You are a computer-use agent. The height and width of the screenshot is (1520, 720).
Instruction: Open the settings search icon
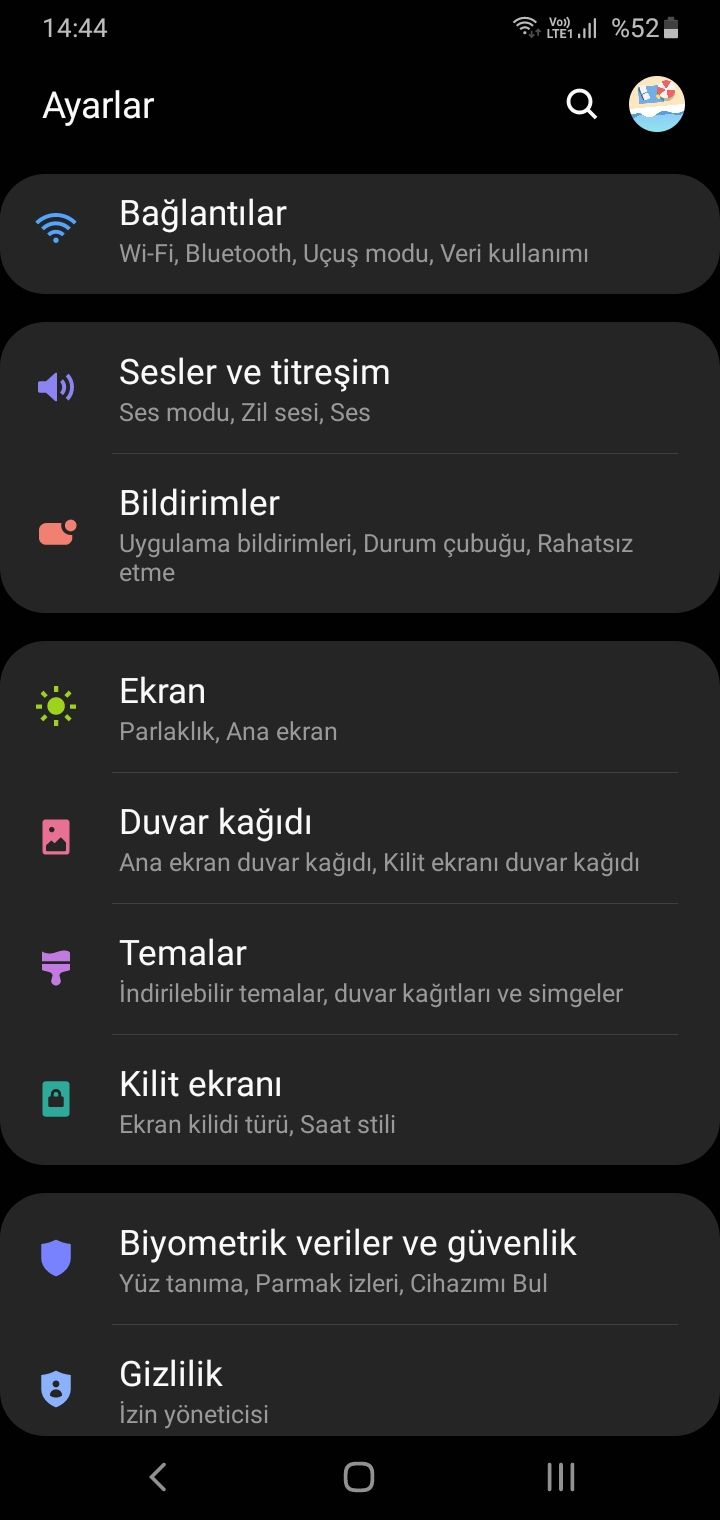(x=581, y=104)
